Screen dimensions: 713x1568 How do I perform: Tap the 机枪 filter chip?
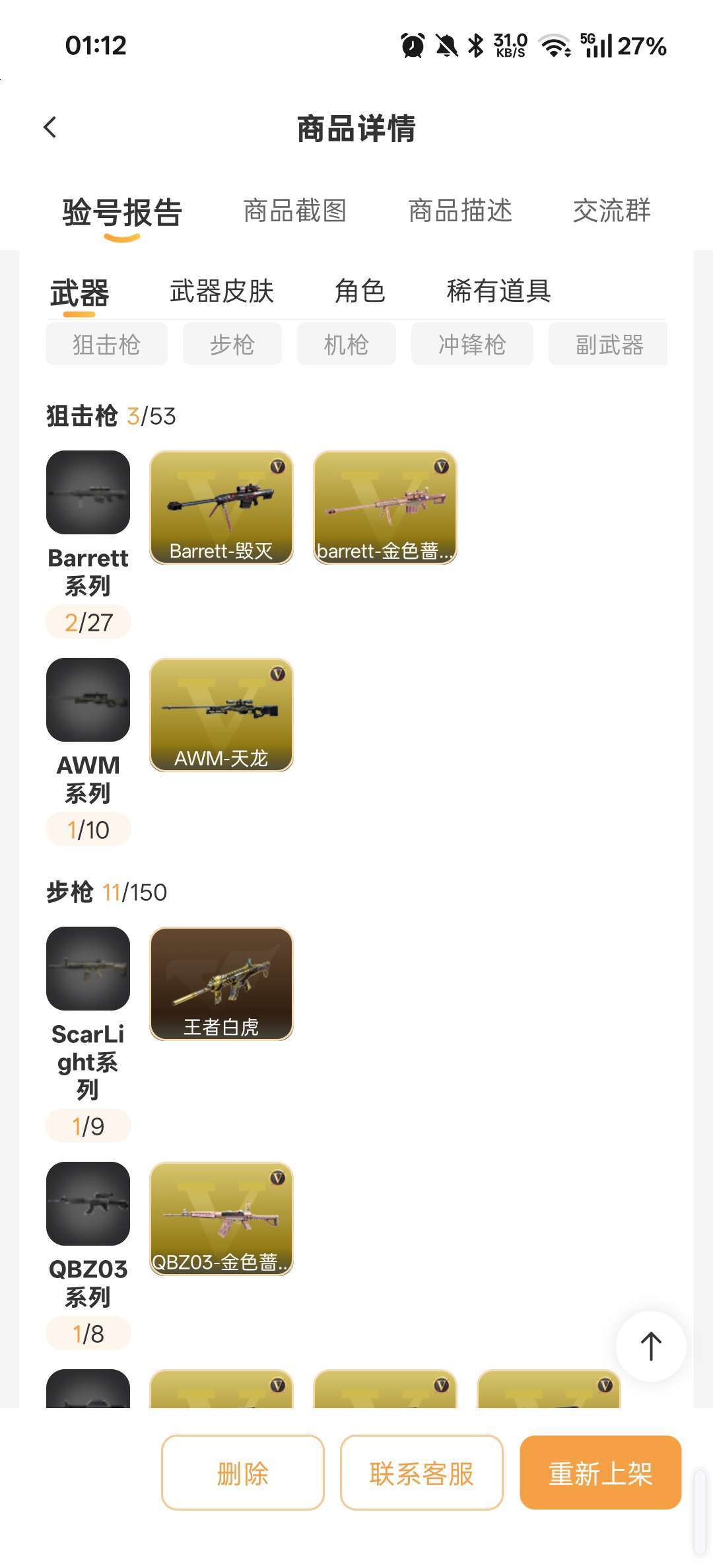346,344
